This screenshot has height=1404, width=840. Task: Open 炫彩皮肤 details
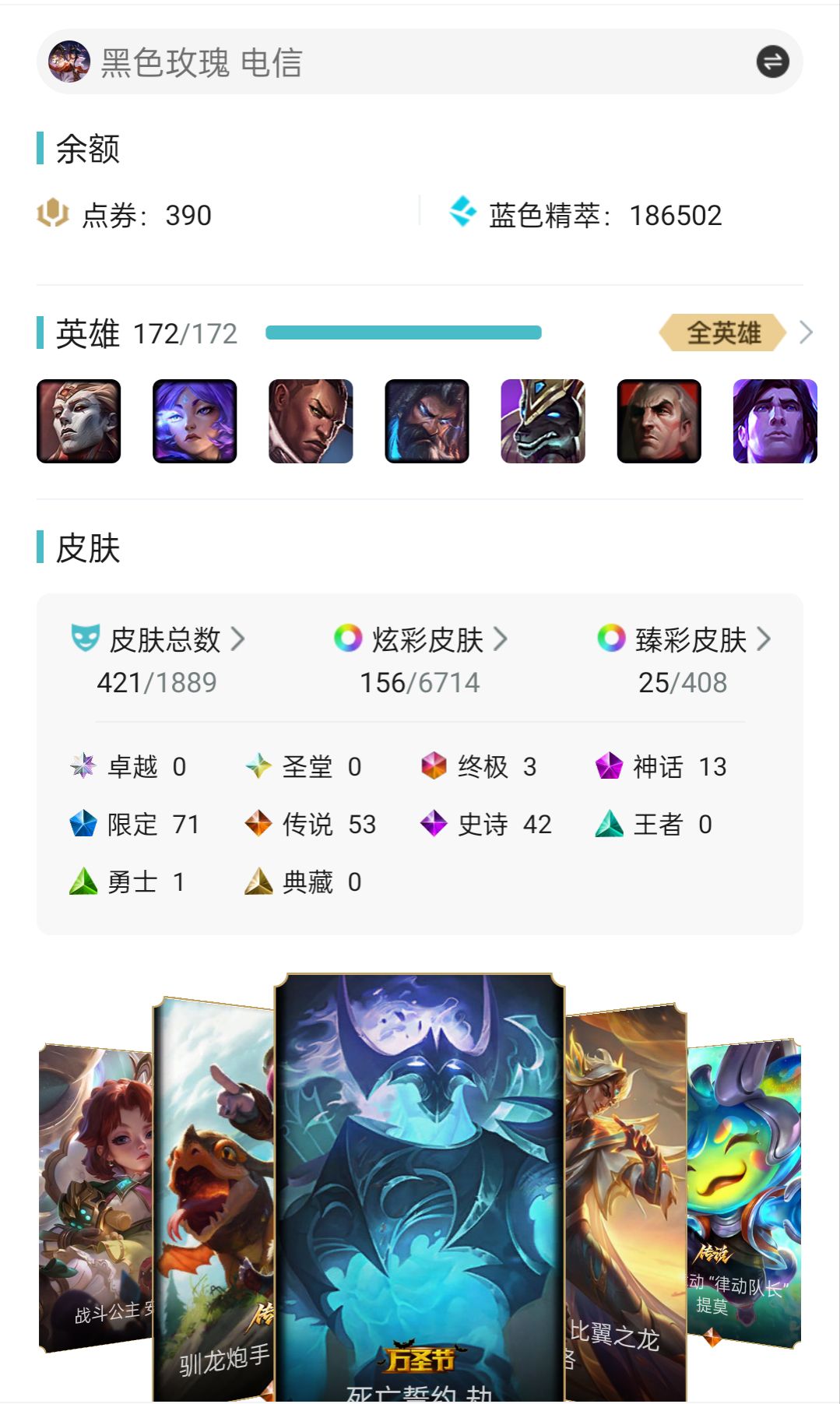coord(427,640)
